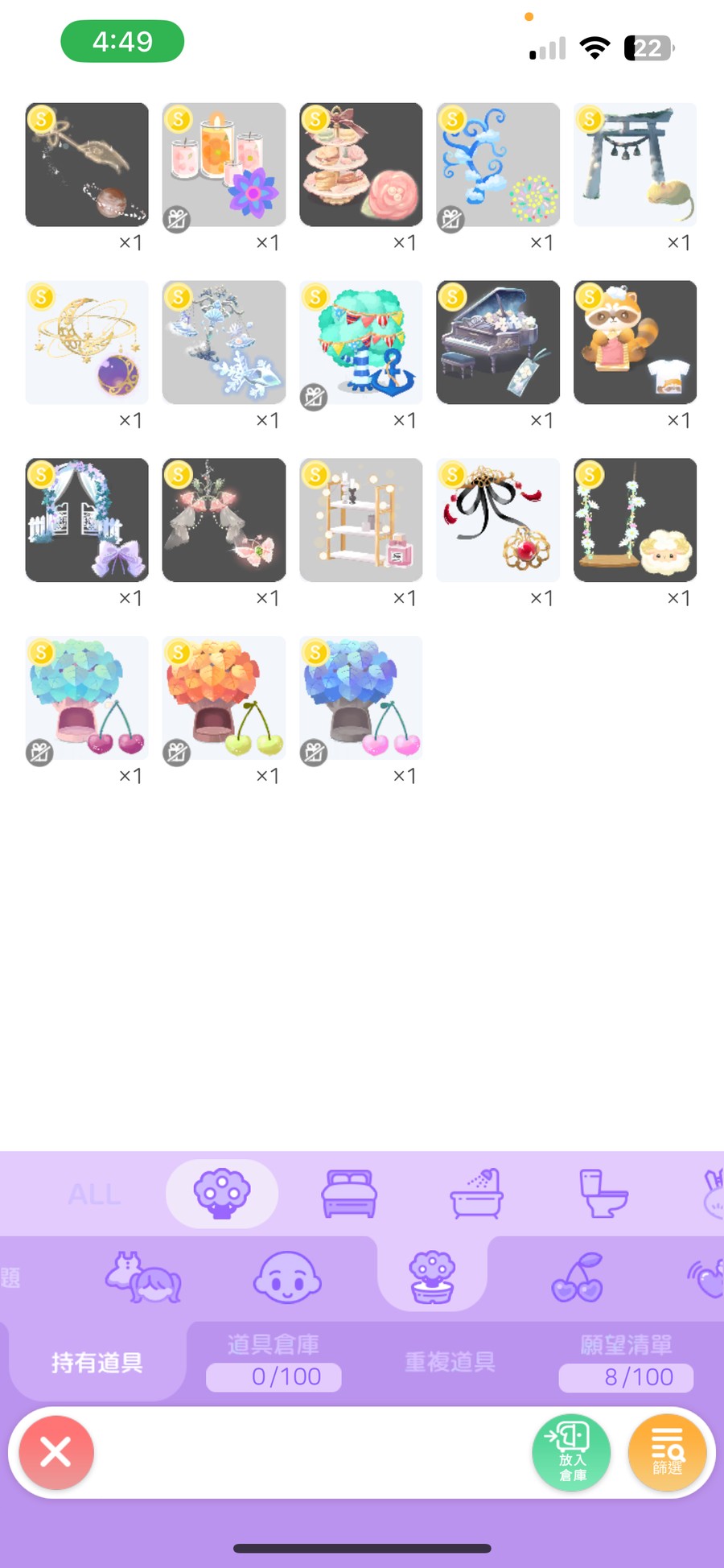
Task: Close the item panel with red X
Action: (56, 1452)
